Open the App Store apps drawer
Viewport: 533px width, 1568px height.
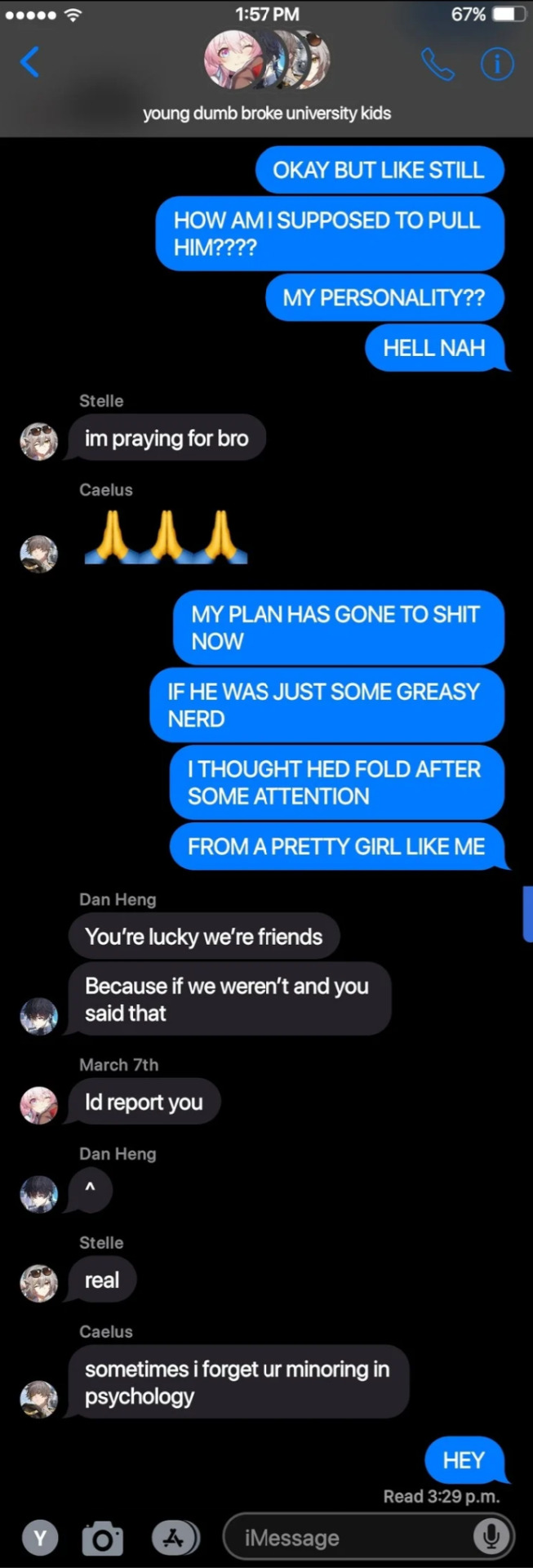(x=175, y=1538)
